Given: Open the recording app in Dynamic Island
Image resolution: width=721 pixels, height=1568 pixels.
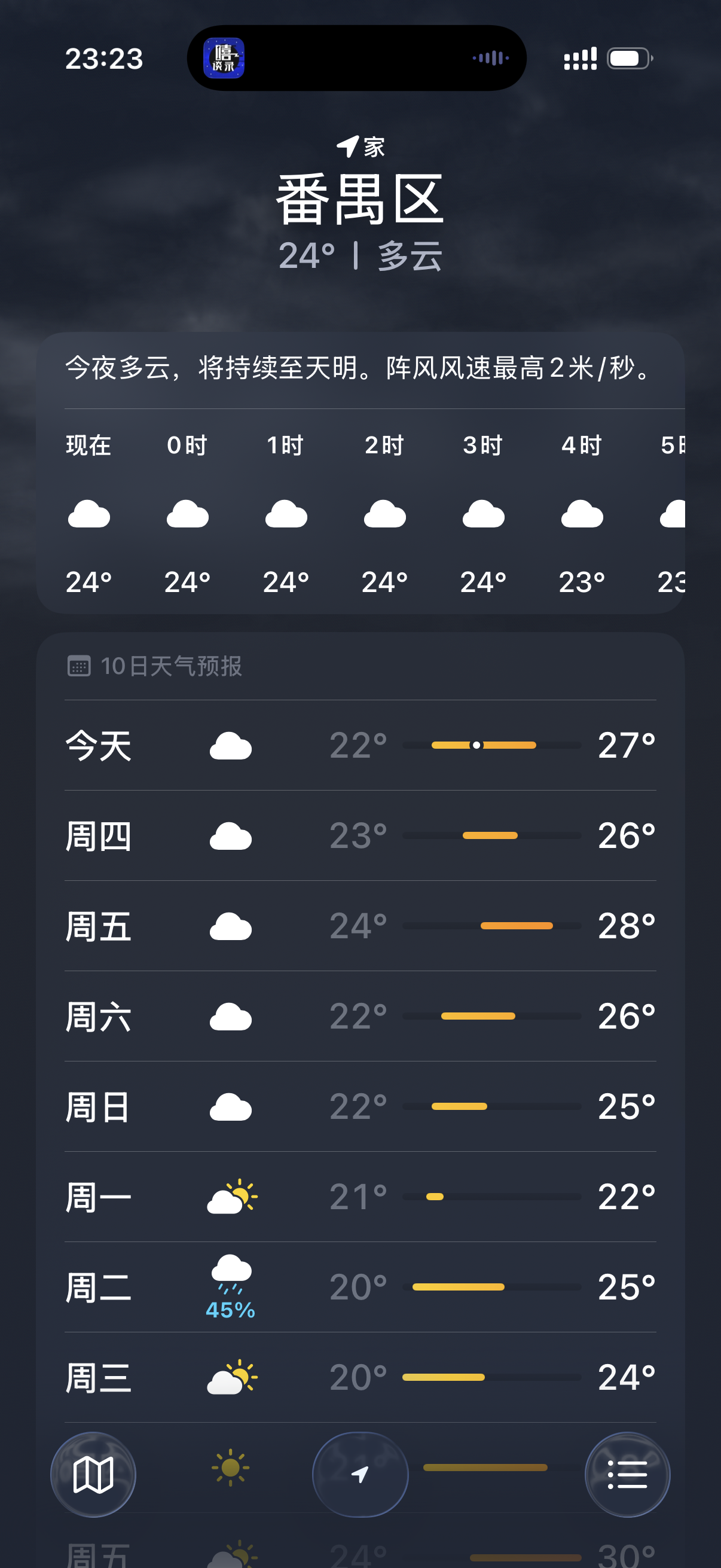Looking at the screenshot, I should click(x=224, y=59).
